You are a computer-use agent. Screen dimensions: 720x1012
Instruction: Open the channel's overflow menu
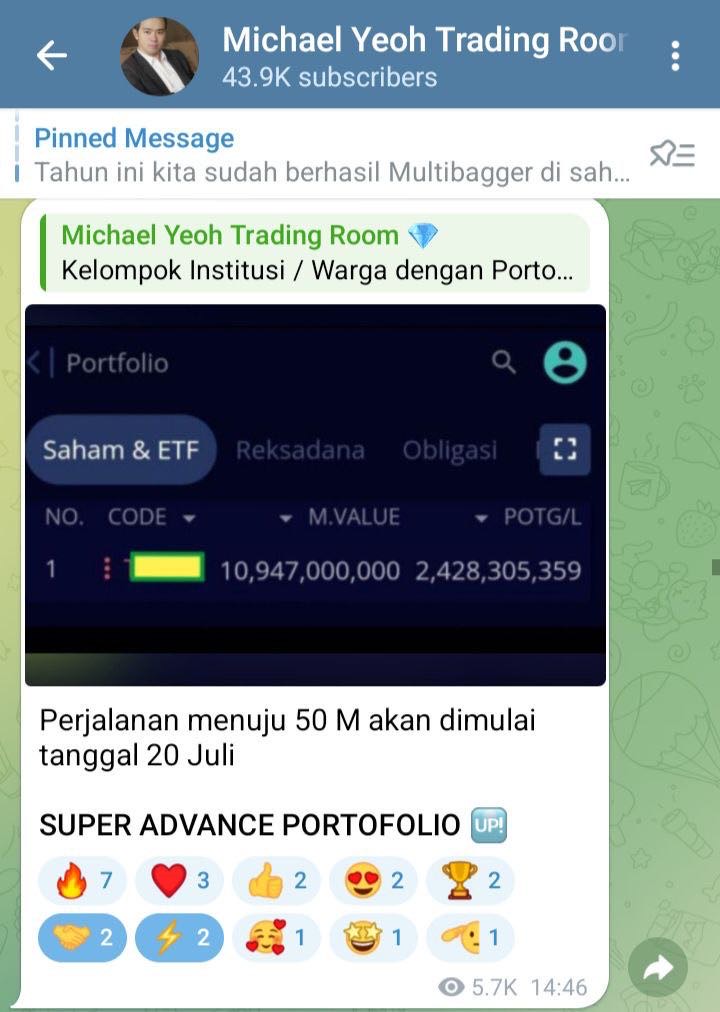pos(676,56)
